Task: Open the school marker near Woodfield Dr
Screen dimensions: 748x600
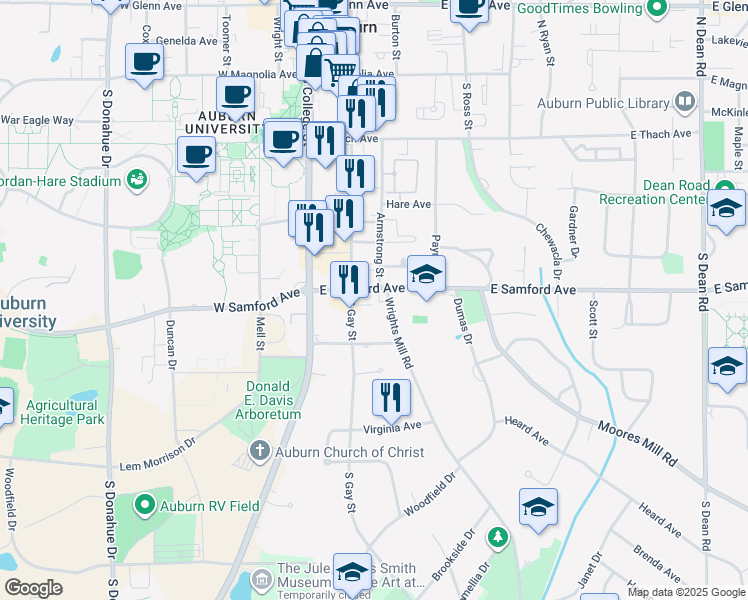Action: (x=538, y=507)
